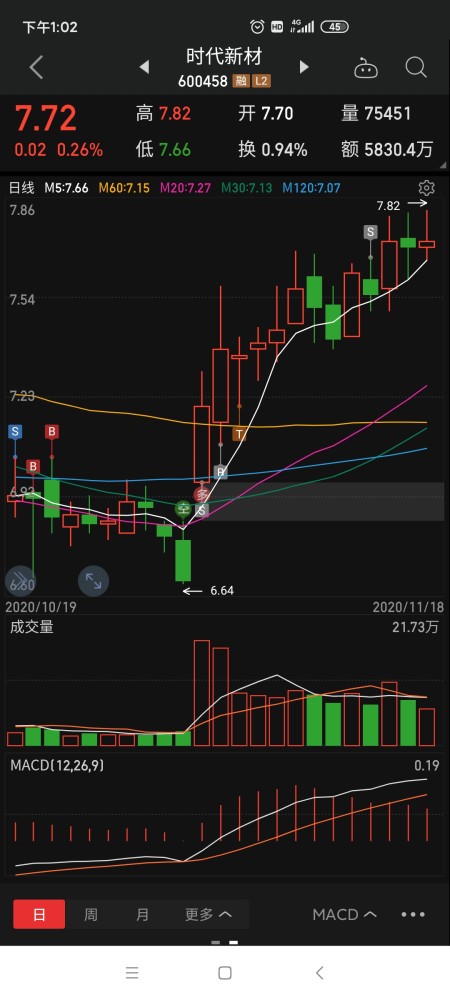
Task: Tap the double-arrow button on the chart
Action: [20, 580]
